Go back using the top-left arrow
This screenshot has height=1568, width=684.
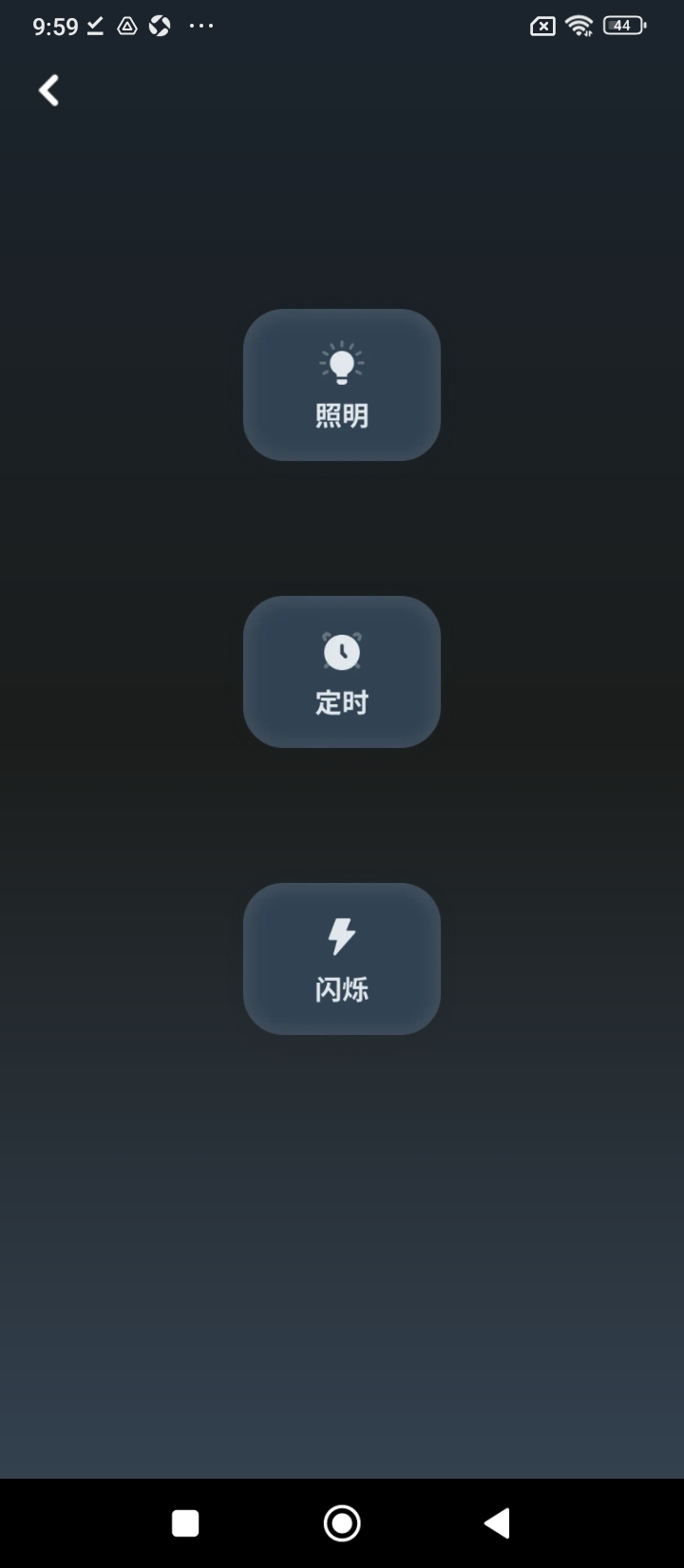point(49,90)
